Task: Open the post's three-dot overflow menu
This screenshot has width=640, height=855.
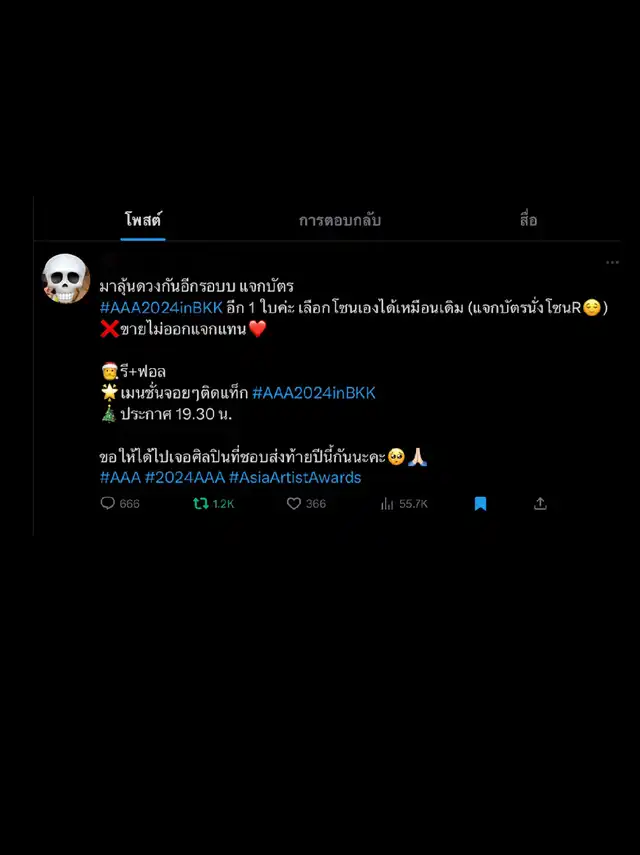Action: point(612,262)
